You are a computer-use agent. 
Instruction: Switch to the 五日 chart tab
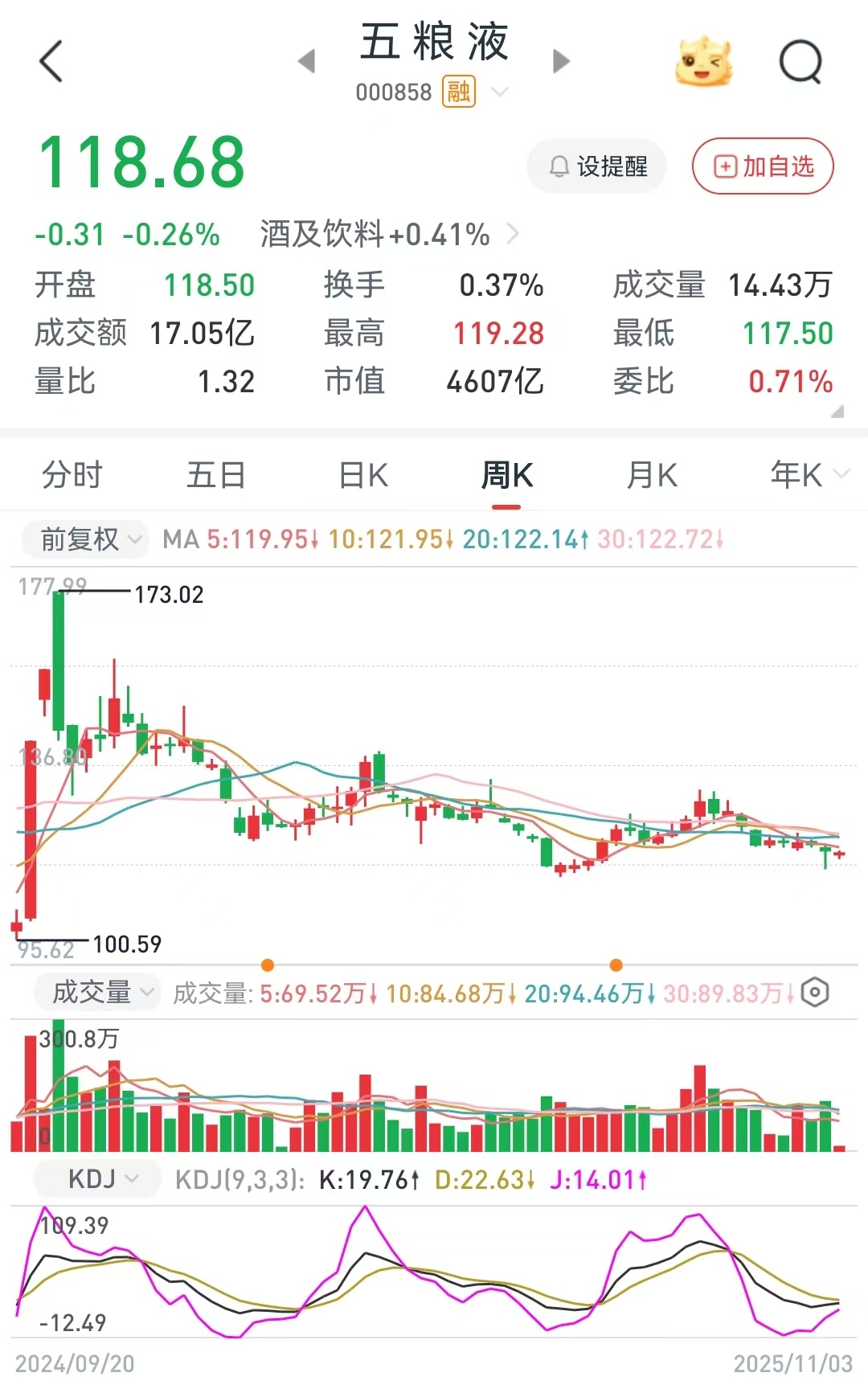click(215, 474)
